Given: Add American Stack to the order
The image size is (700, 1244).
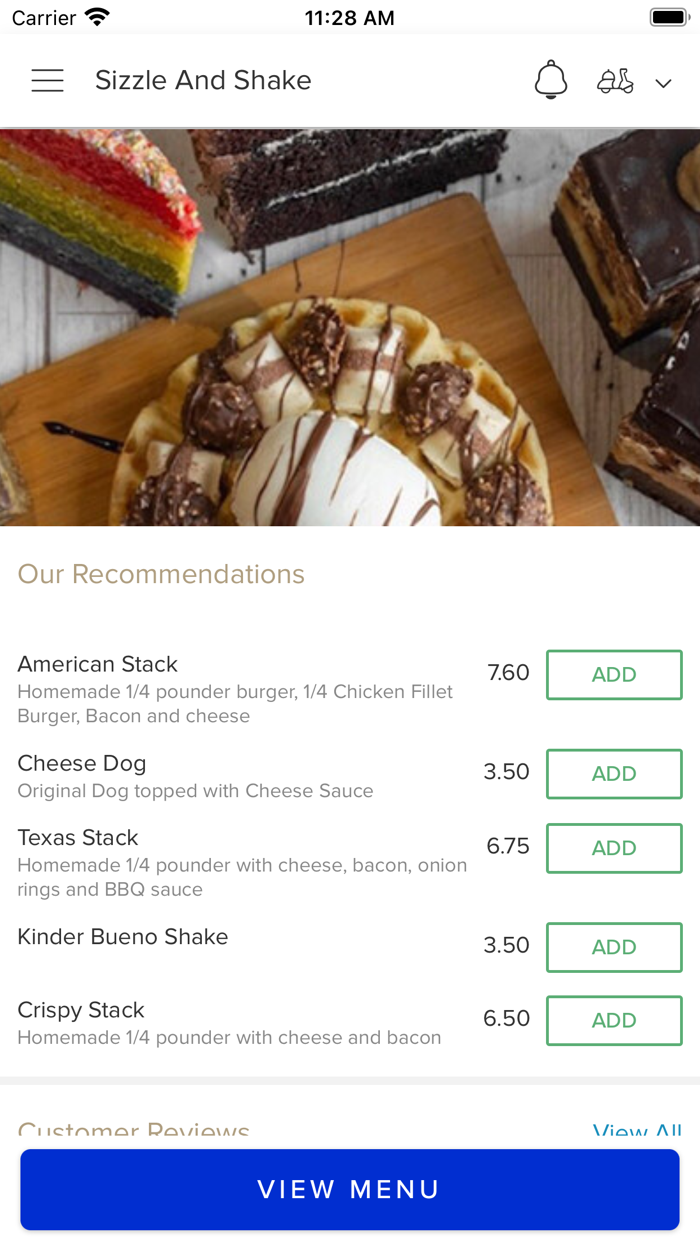Looking at the screenshot, I should pos(614,675).
